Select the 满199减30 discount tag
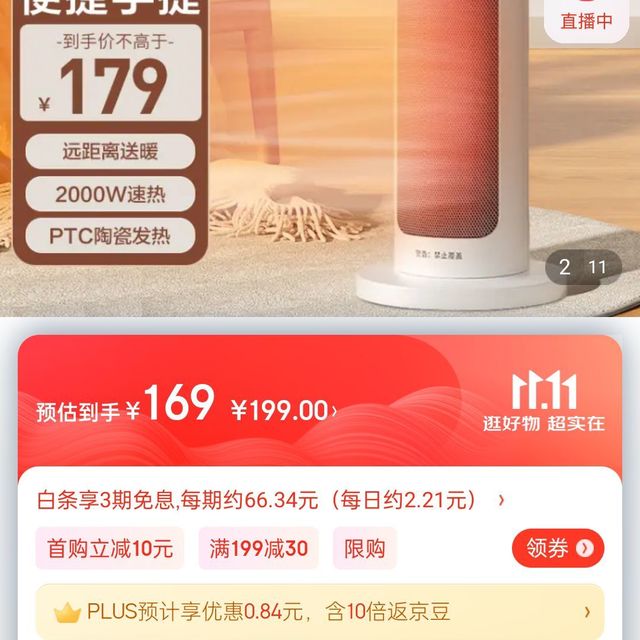The height and width of the screenshot is (640, 640). [x=259, y=548]
